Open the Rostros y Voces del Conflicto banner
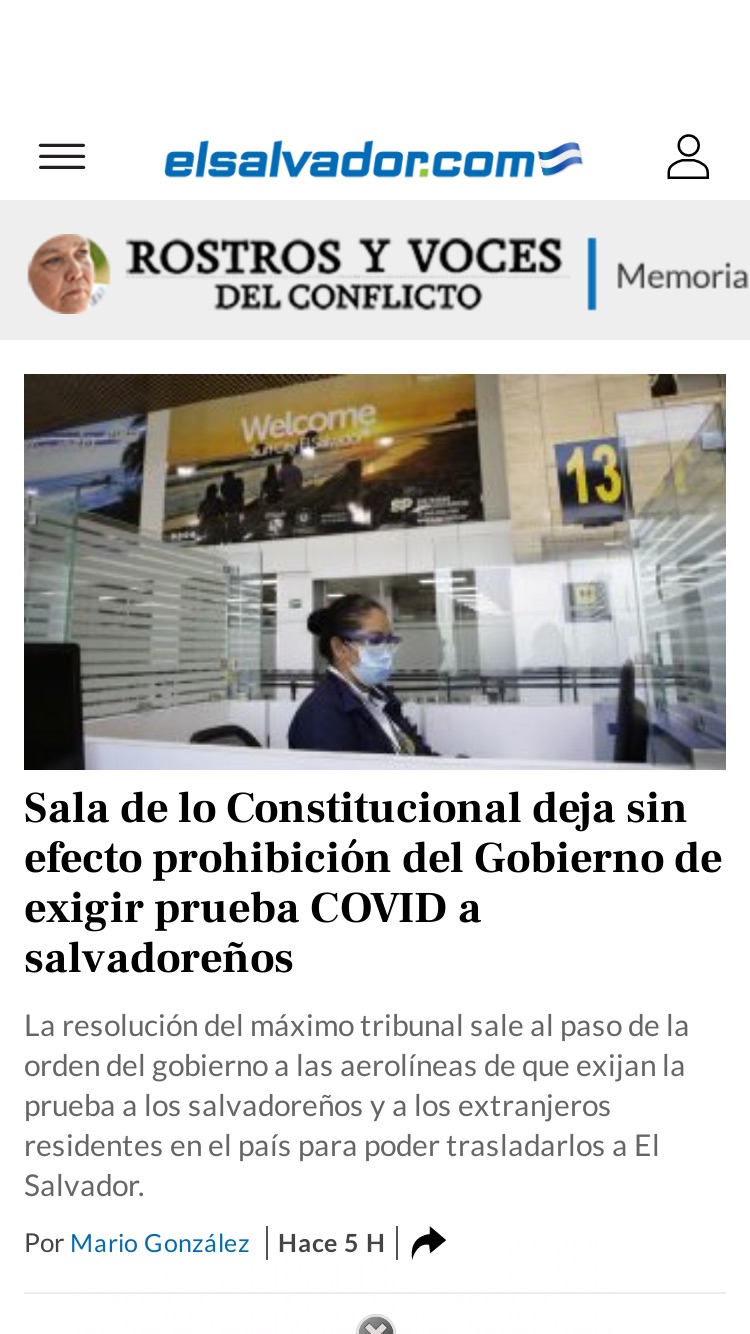The height and width of the screenshot is (1334, 750). pyautogui.click(x=375, y=270)
